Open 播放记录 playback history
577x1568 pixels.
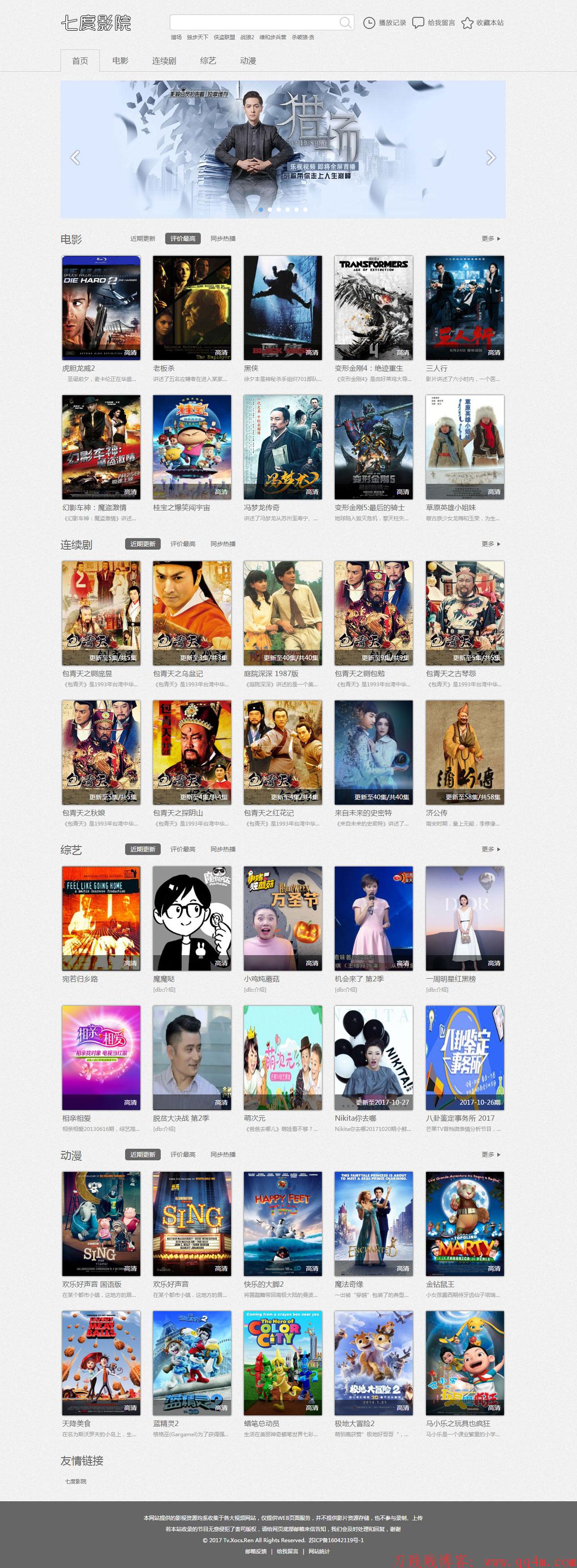(x=385, y=23)
